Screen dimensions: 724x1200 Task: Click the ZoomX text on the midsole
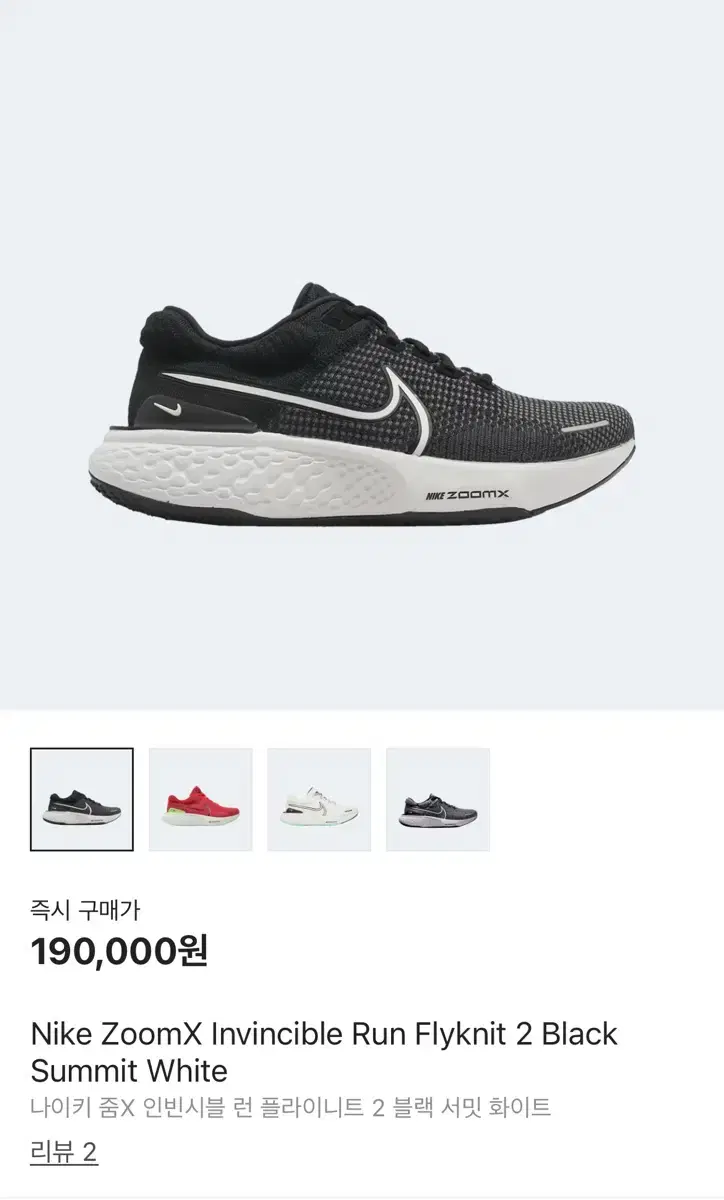(465, 492)
